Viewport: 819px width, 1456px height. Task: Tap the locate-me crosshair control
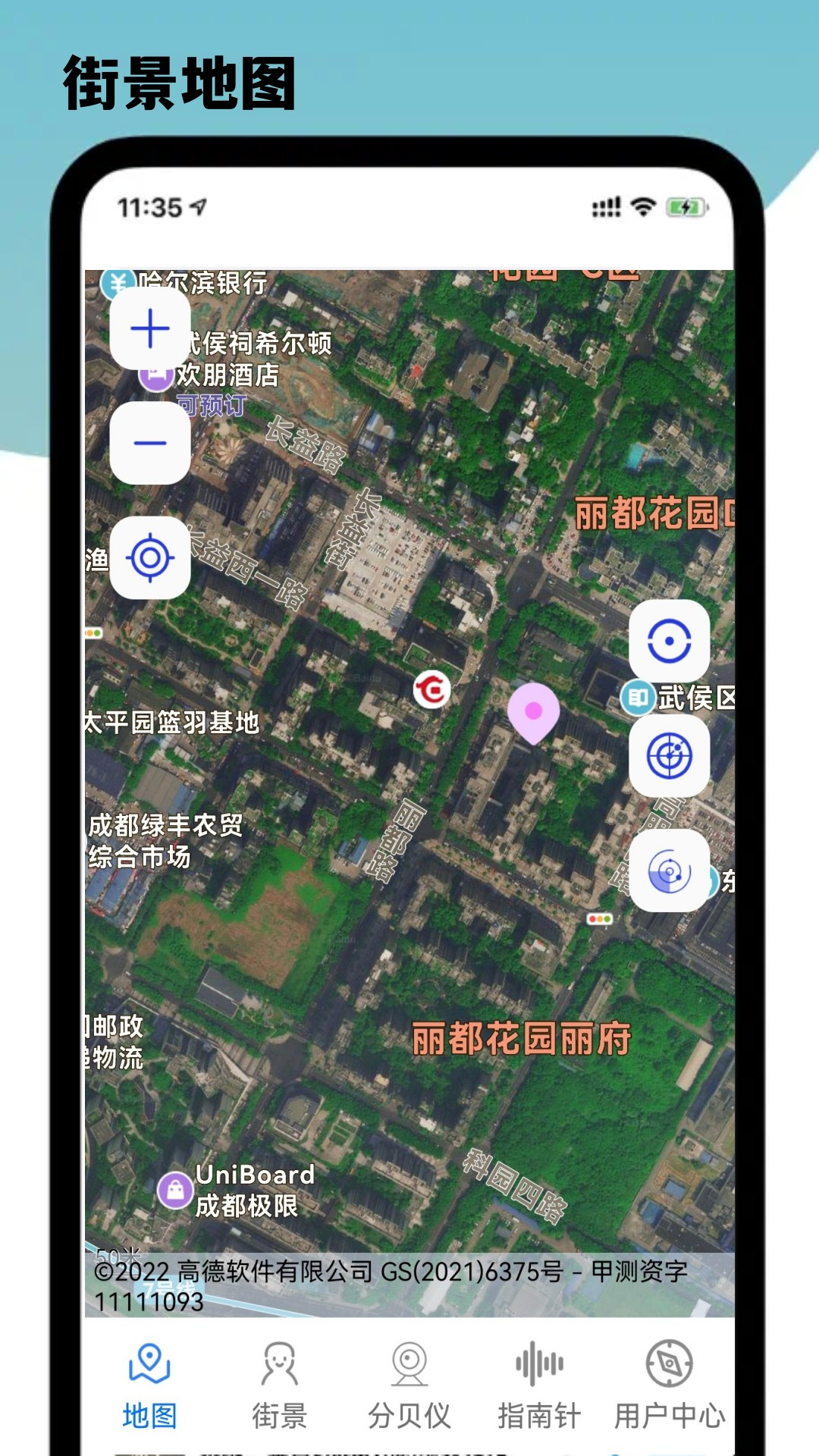coord(149,557)
